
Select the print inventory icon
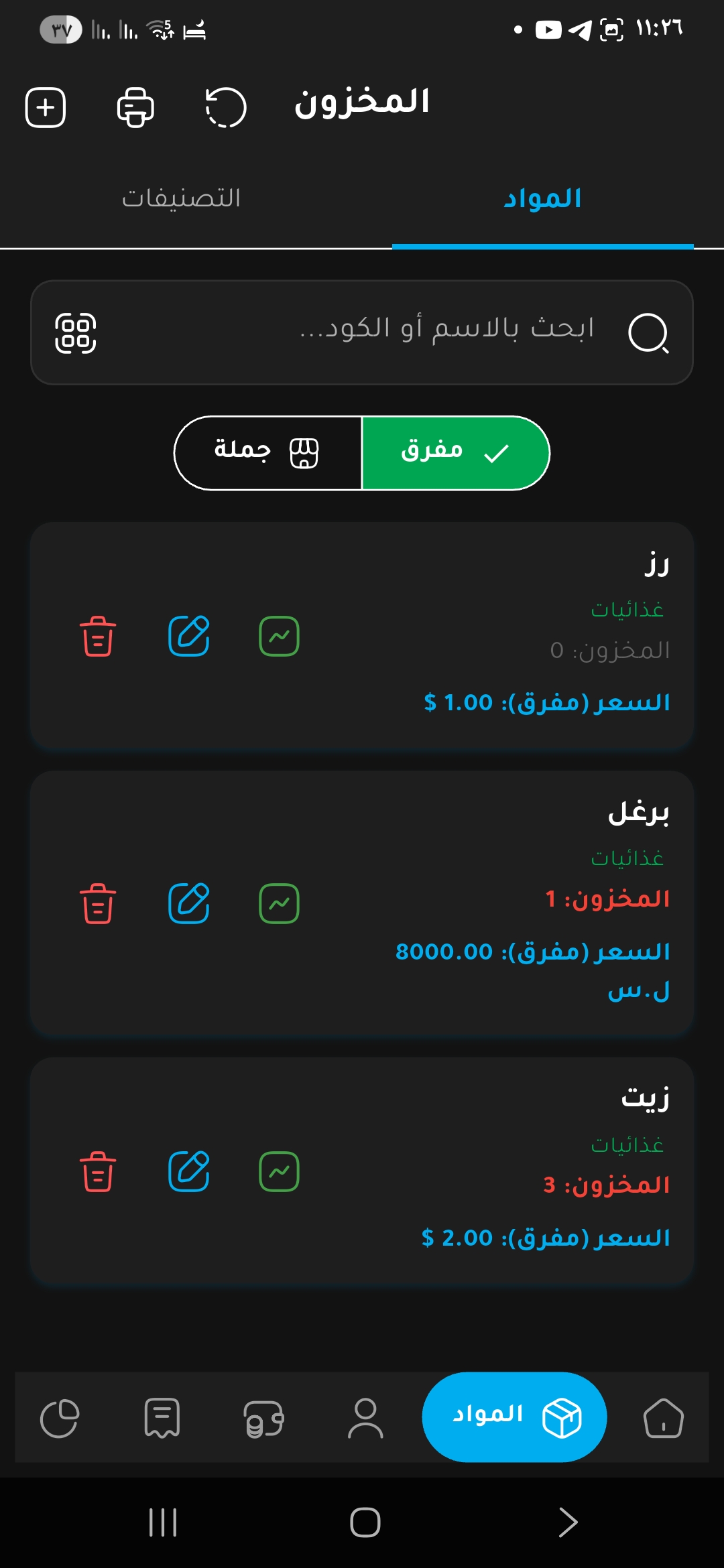[134, 107]
